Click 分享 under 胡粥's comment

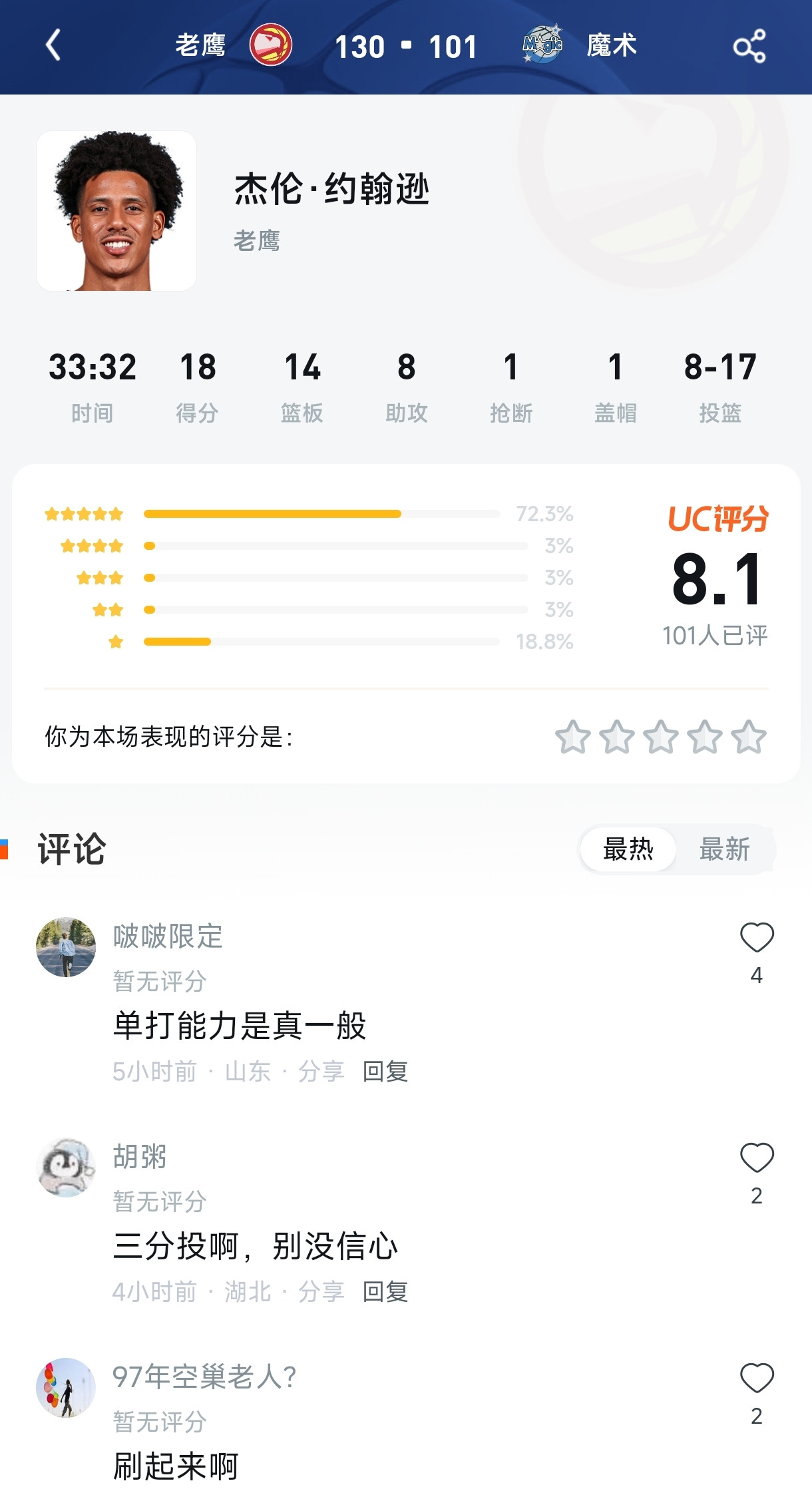click(x=322, y=1293)
